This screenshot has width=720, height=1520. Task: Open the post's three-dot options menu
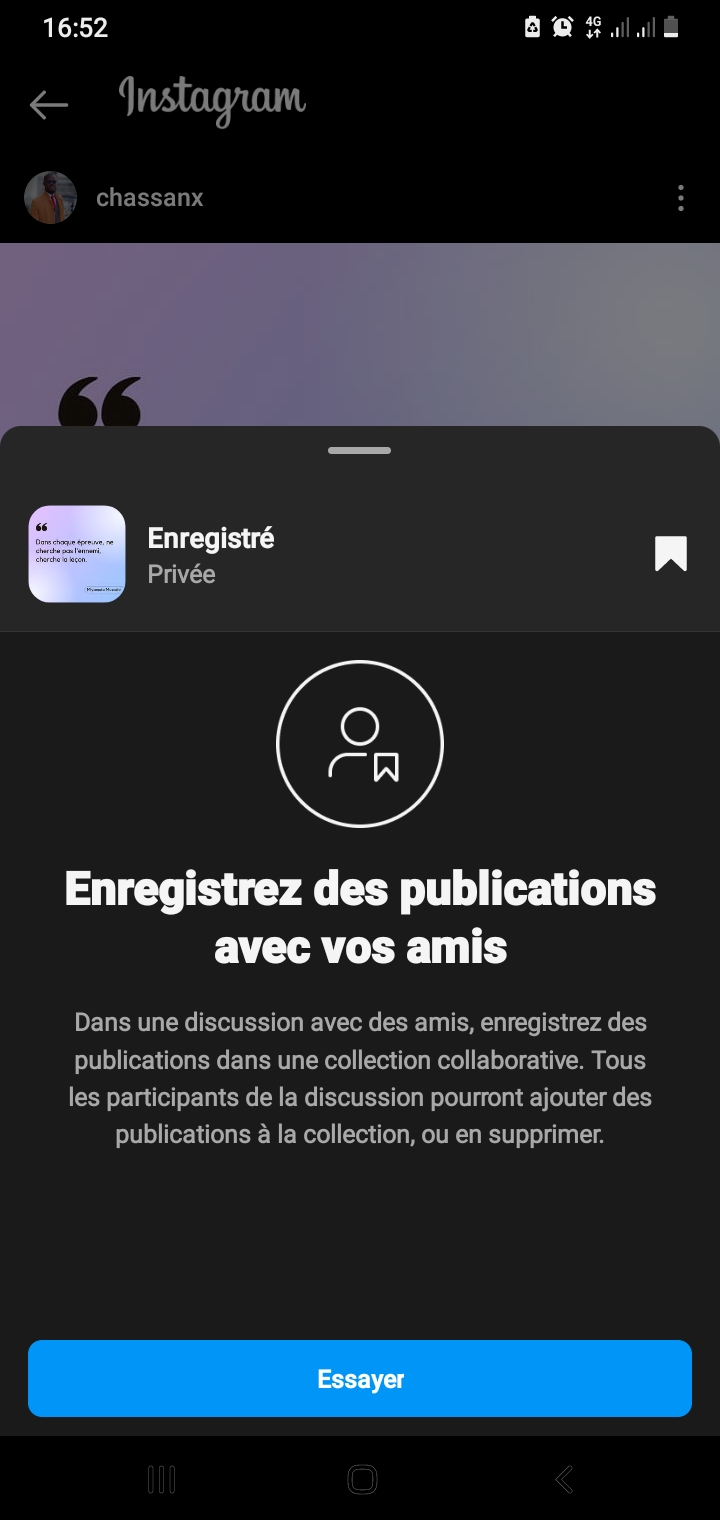click(680, 198)
